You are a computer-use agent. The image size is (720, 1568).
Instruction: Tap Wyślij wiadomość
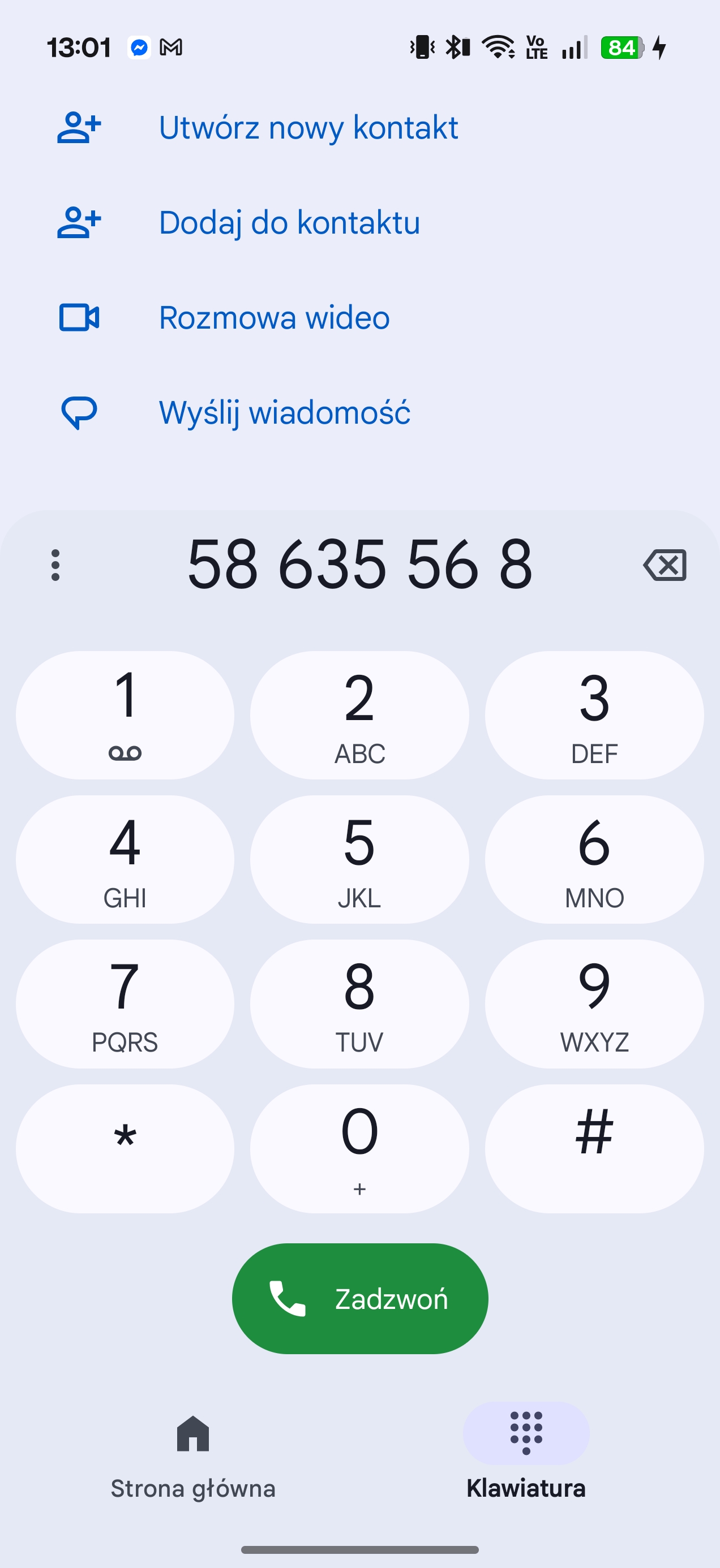[285, 413]
